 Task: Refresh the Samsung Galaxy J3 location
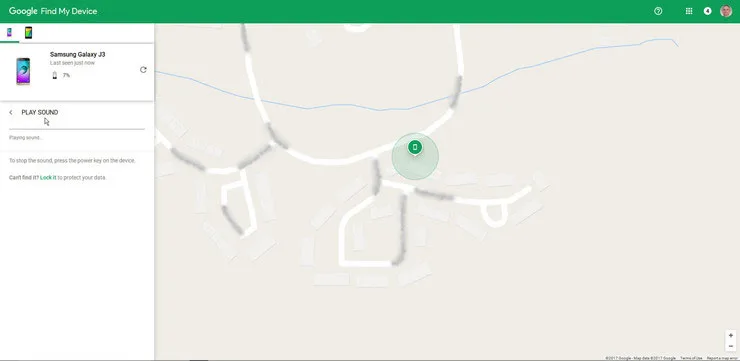coord(143,70)
